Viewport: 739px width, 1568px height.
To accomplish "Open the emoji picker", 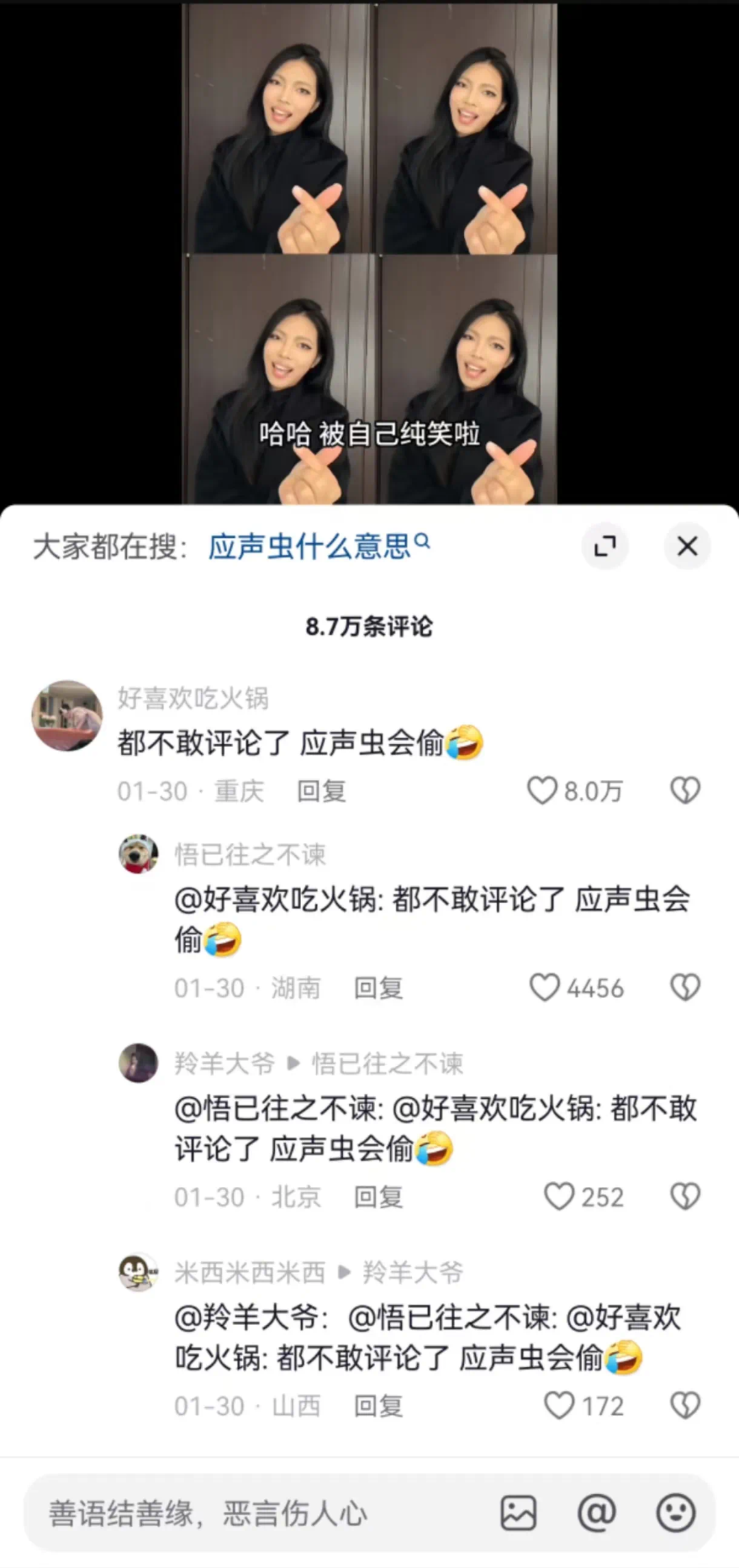I will coord(676,1513).
